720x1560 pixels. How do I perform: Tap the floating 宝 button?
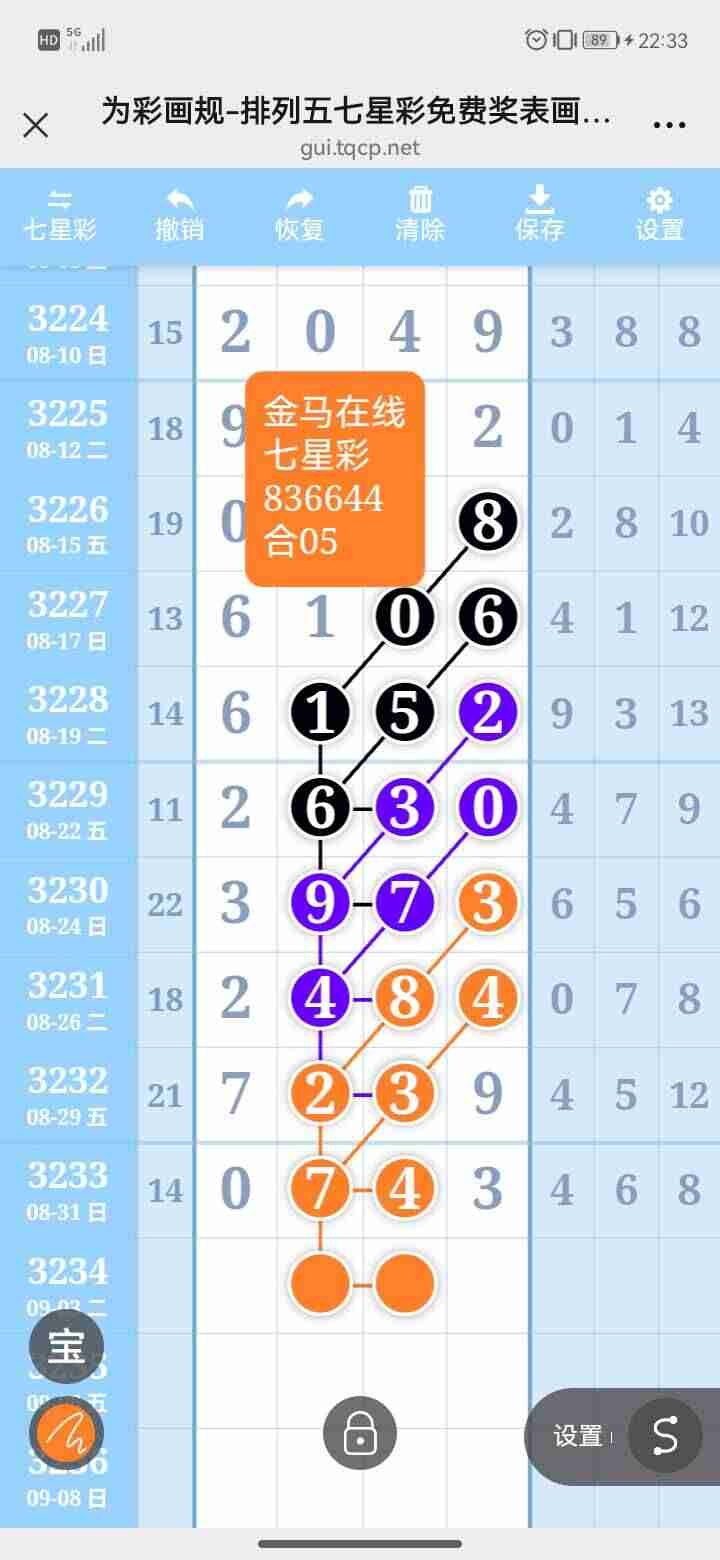coord(66,1346)
